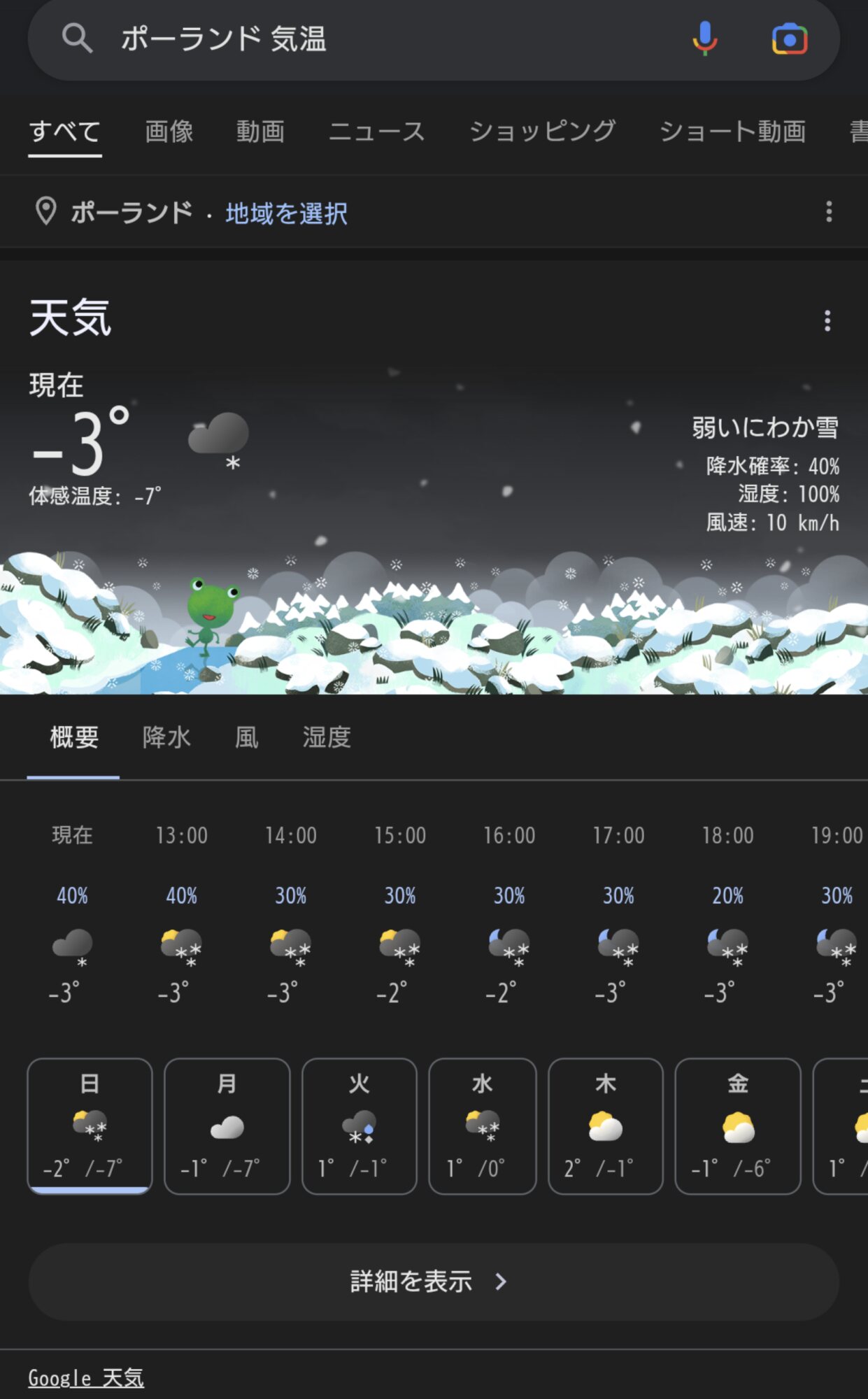
Task: Switch the forecast to 降水
Action: 166,737
